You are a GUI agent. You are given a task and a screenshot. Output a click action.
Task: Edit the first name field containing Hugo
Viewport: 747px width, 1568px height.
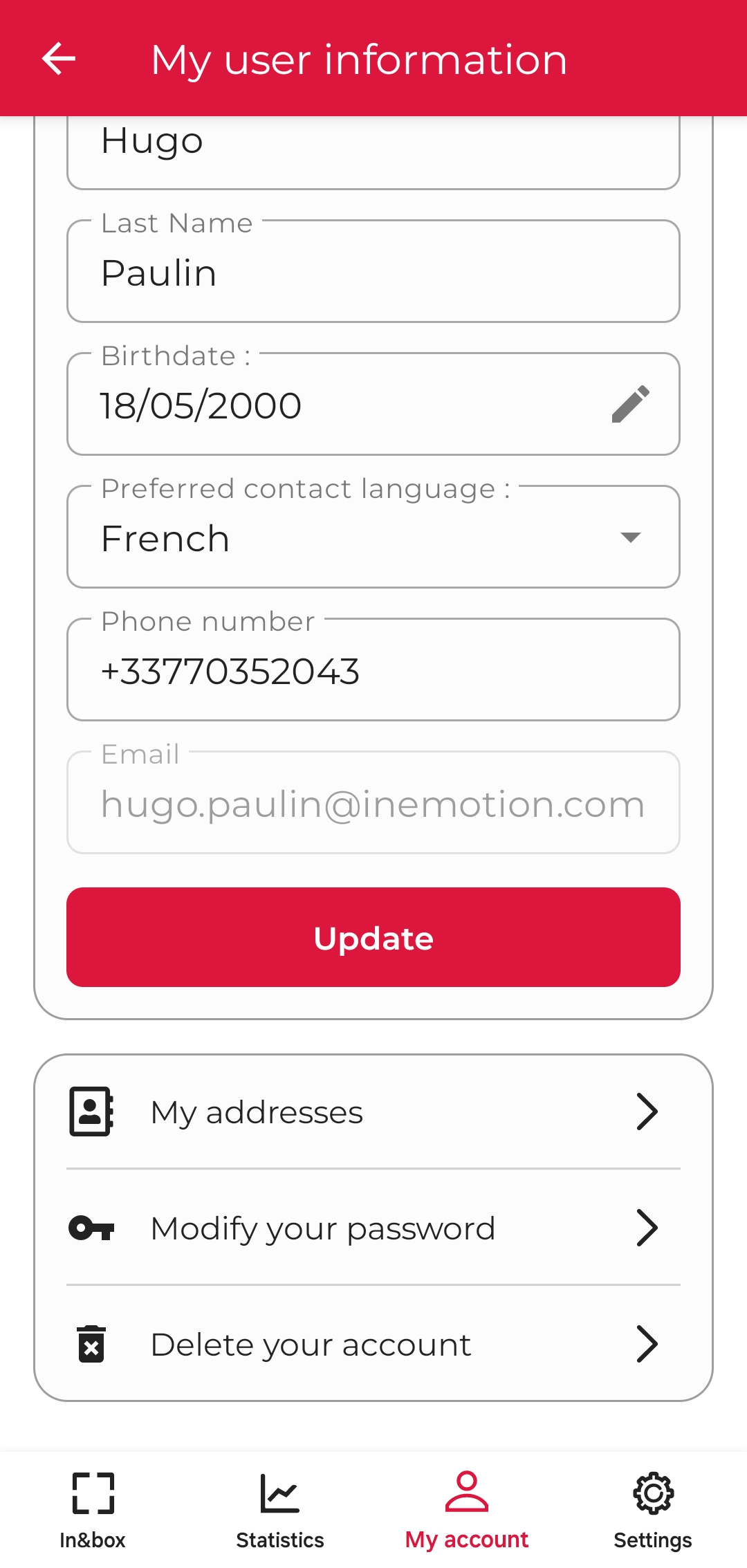pyautogui.click(x=373, y=145)
